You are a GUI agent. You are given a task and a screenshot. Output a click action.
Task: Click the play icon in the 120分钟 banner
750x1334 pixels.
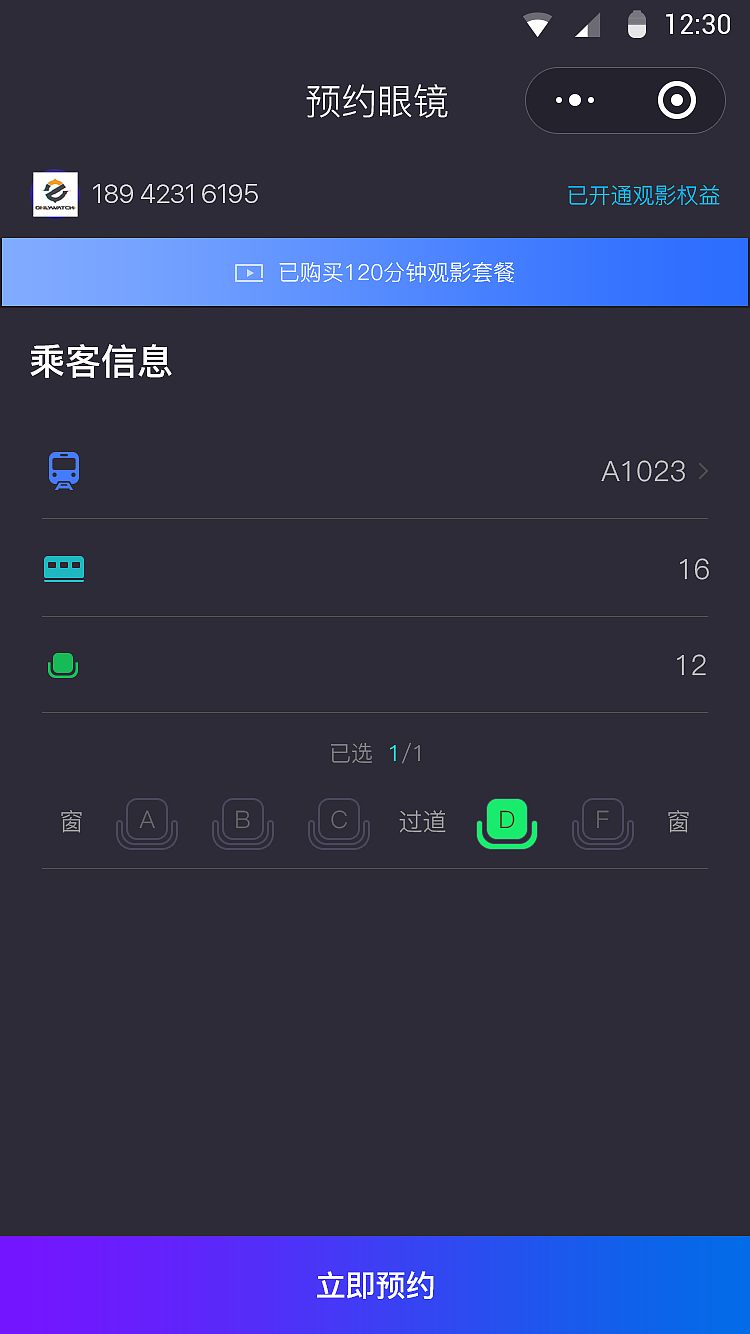click(x=249, y=272)
